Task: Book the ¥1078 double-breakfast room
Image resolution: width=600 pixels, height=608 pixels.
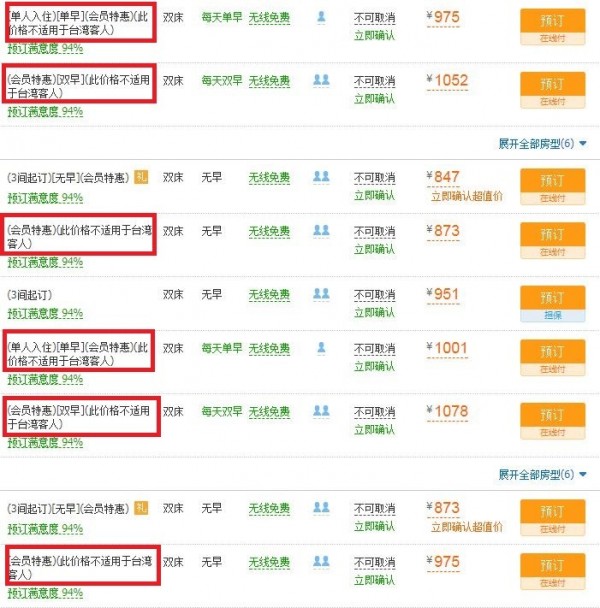Action: [x=552, y=415]
